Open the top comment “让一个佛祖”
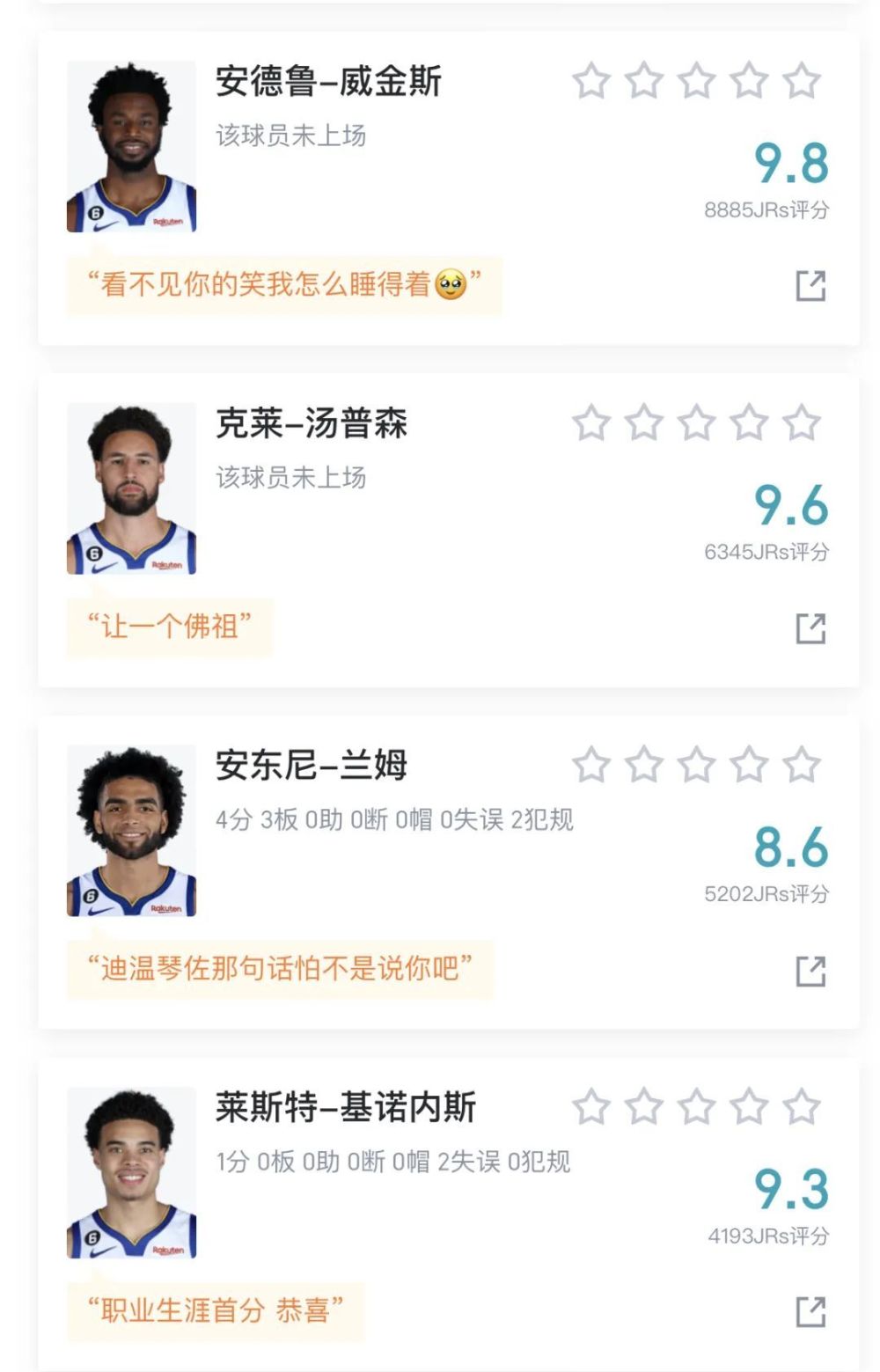Screen dimensions: 880x1372 [x=169, y=627]
